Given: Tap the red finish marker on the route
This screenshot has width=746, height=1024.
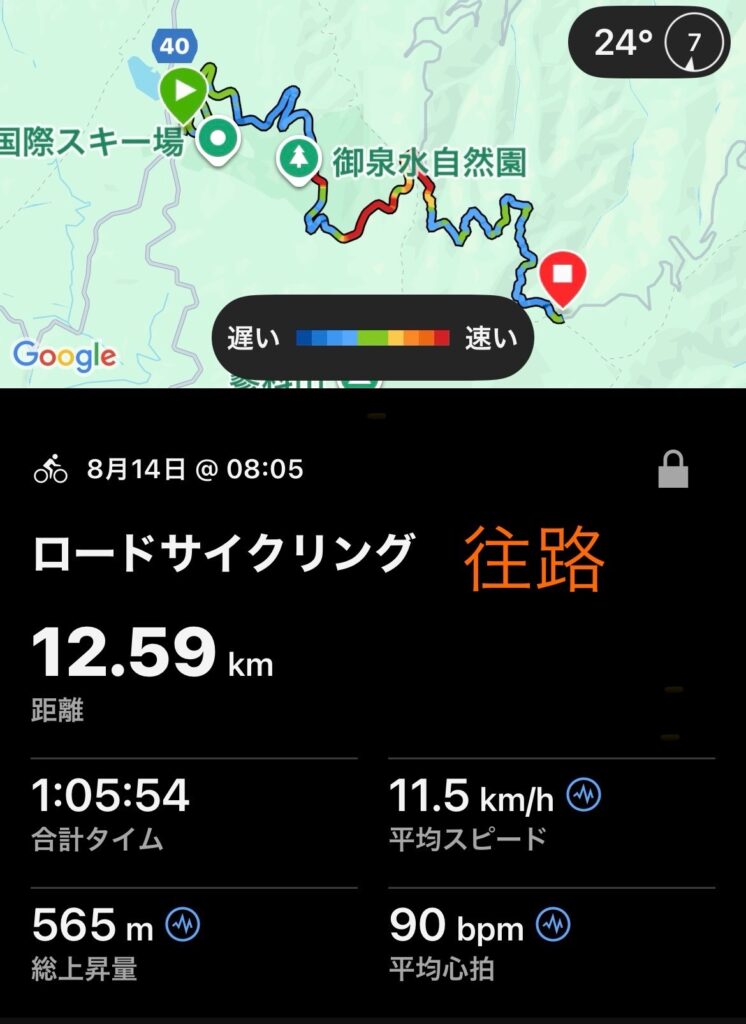Looking at the screenshot, I should pyautogui.click(x=563, y=275).
